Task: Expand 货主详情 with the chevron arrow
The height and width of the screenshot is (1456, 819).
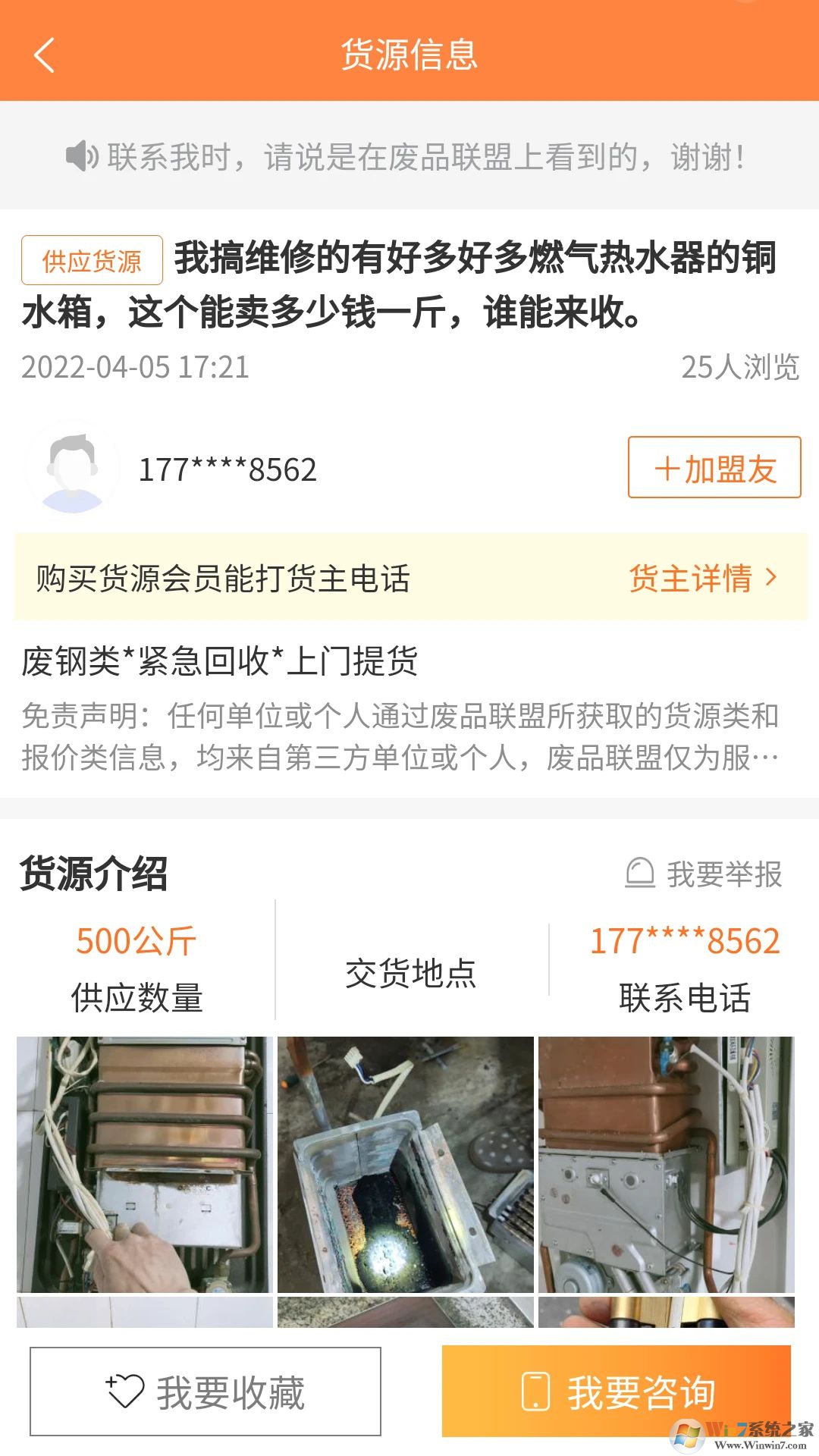Action: click(772, 579)
